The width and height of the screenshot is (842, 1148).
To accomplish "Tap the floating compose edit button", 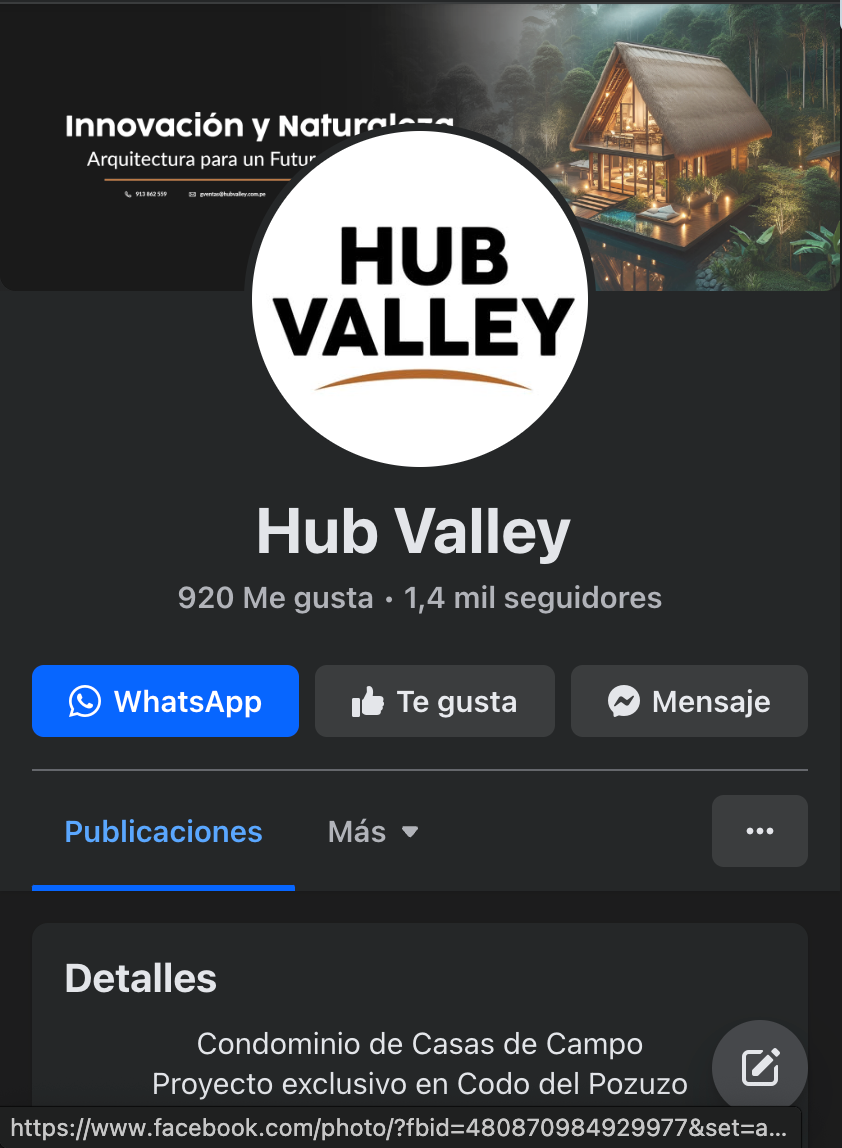I will pyautogui.click(x=759, y=1067).
